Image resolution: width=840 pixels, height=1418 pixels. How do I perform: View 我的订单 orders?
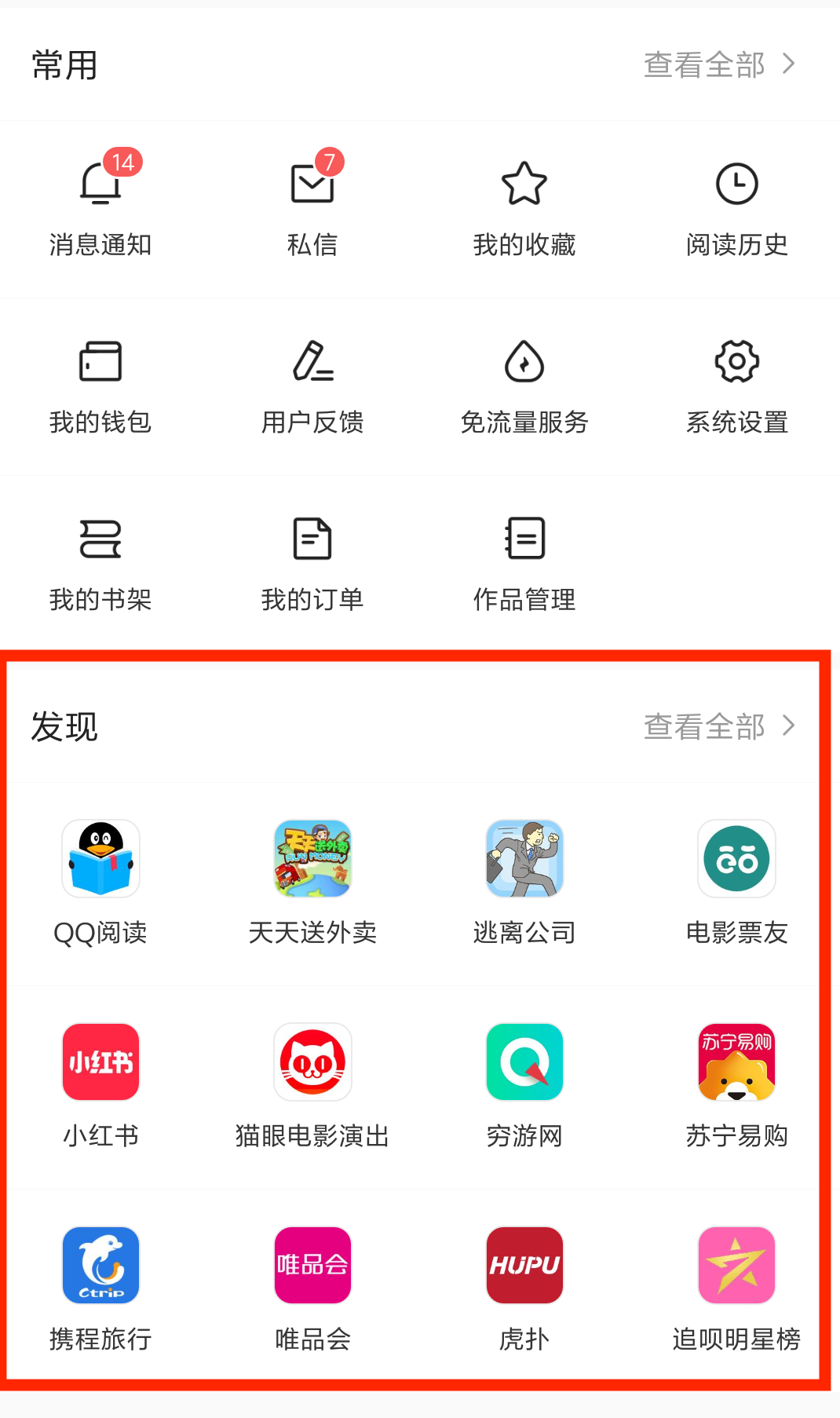(x=312, y=562)
